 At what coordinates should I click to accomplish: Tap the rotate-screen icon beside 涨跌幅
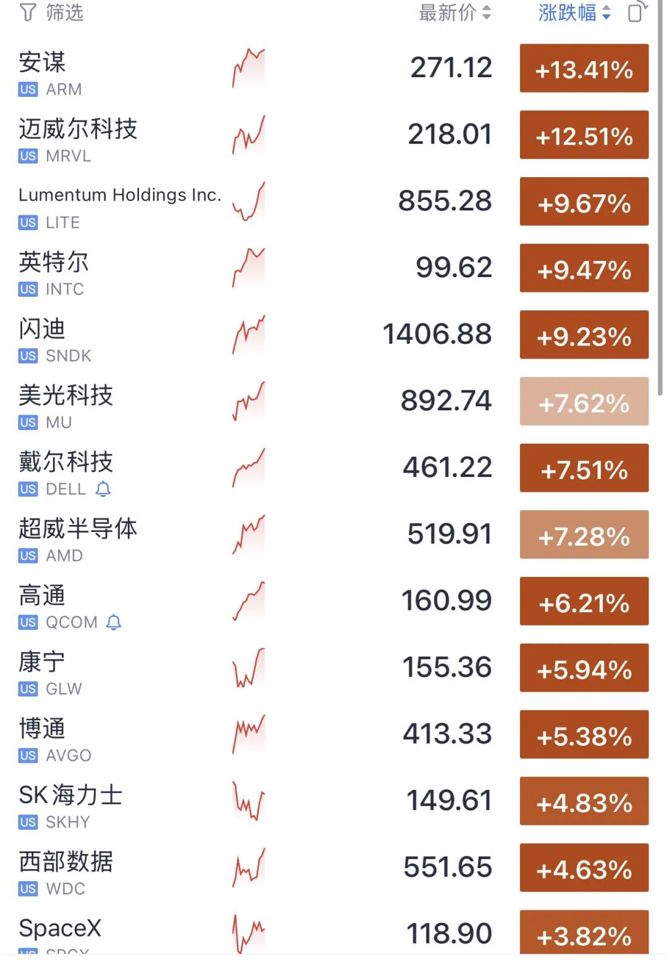638,12
